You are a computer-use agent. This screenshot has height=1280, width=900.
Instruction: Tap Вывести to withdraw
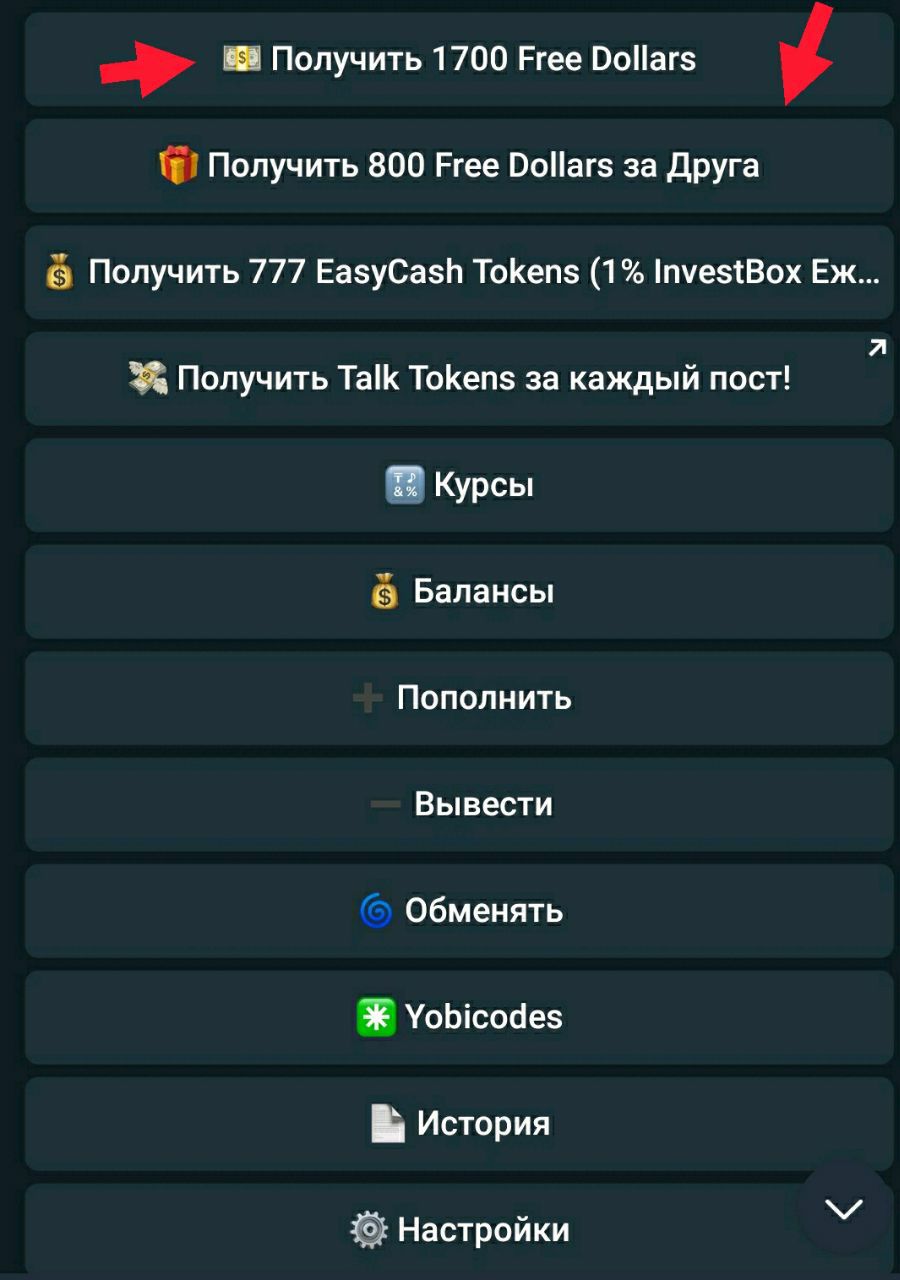click(x=459, y=804)
